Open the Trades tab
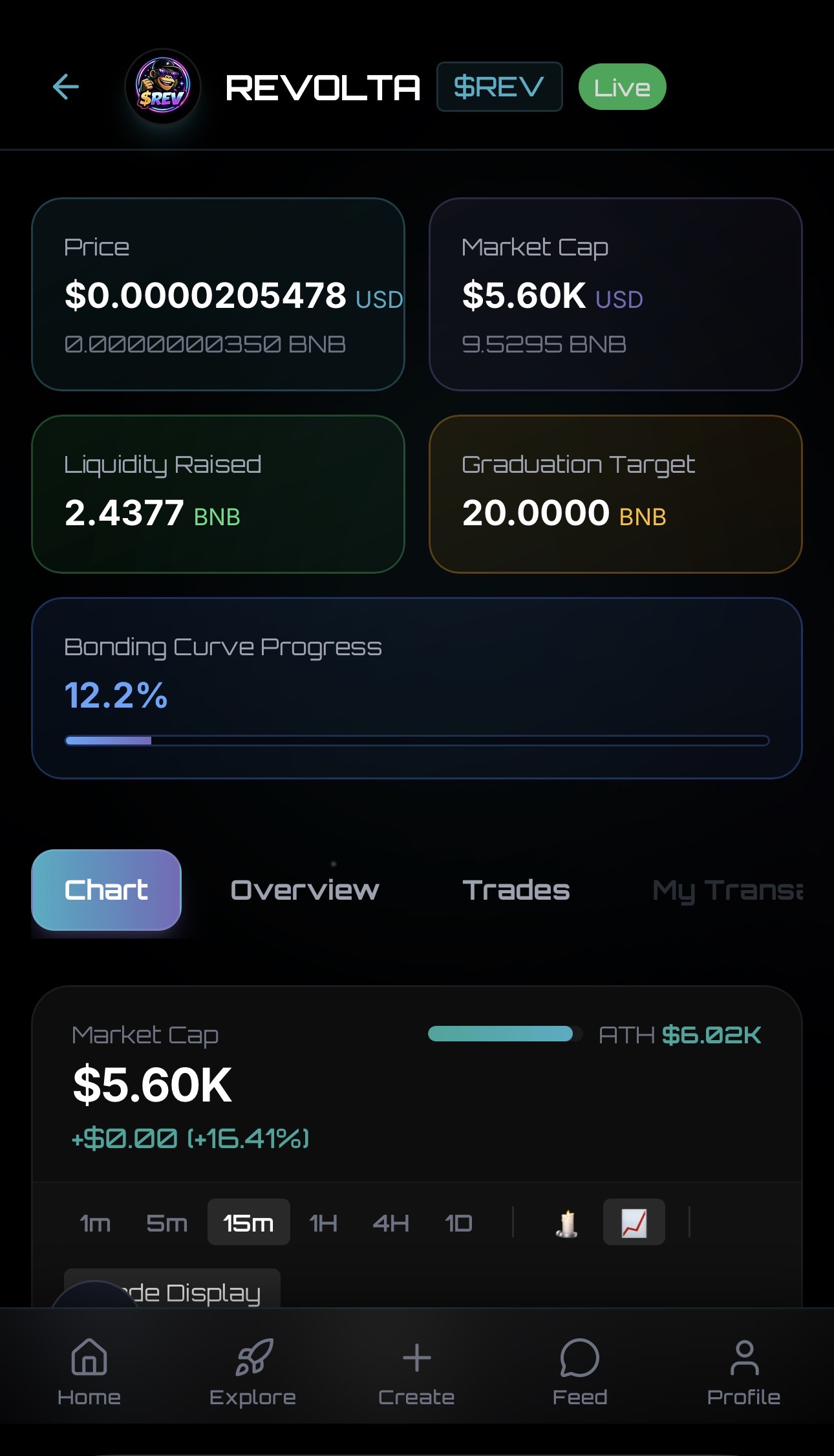This screenshot has width=834, height=1456. click(x=516, y=890)
